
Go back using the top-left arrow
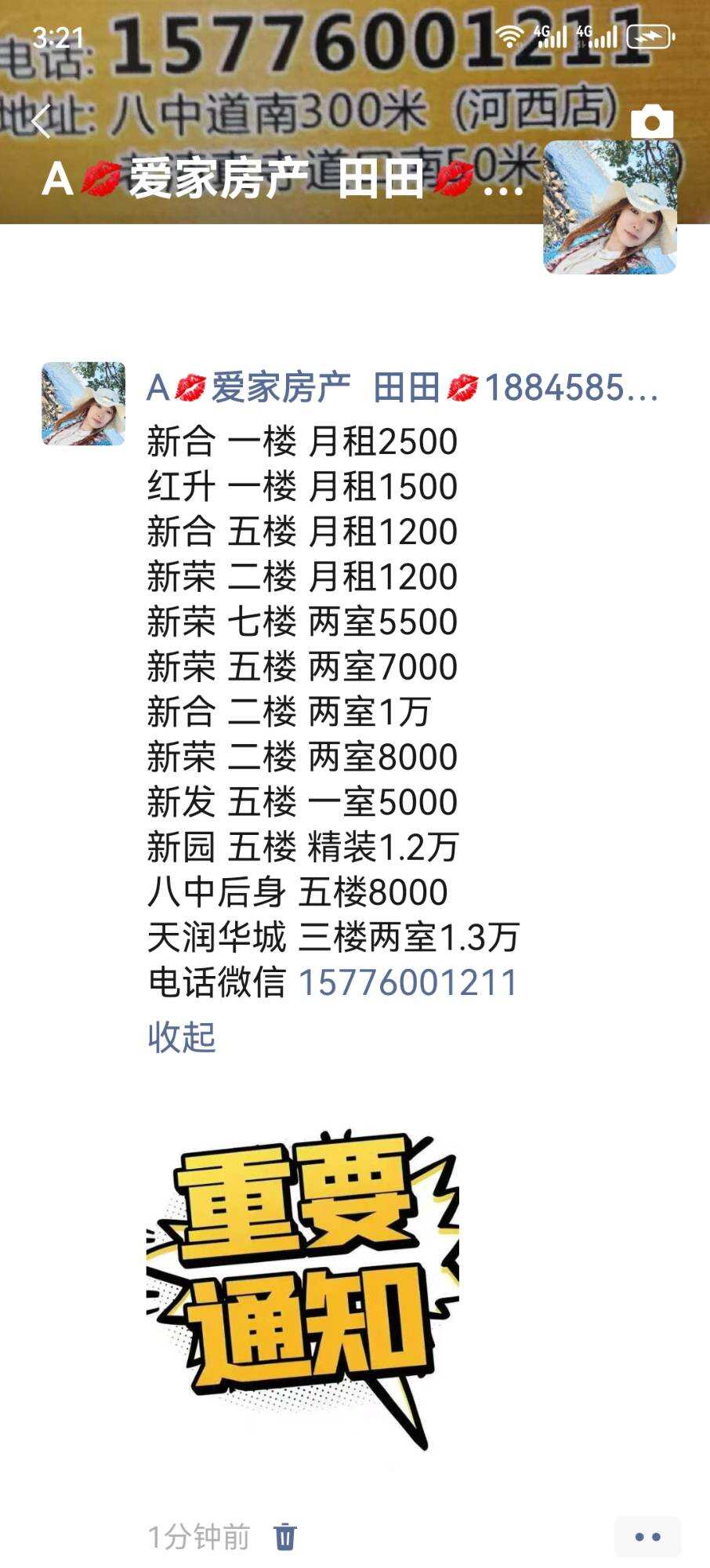coord(41,122)
